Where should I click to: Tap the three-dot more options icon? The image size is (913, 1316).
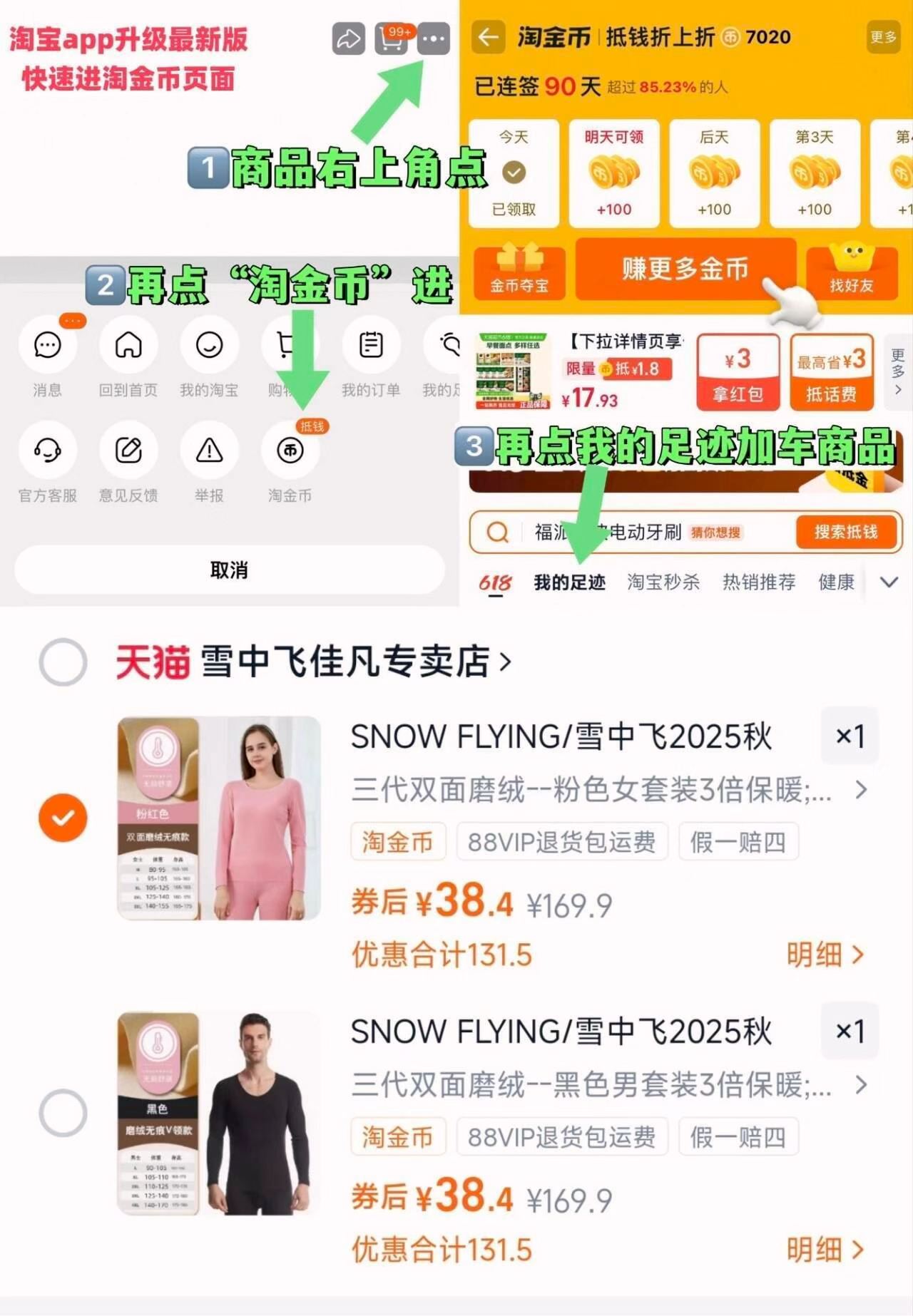(x=433, y=40)
